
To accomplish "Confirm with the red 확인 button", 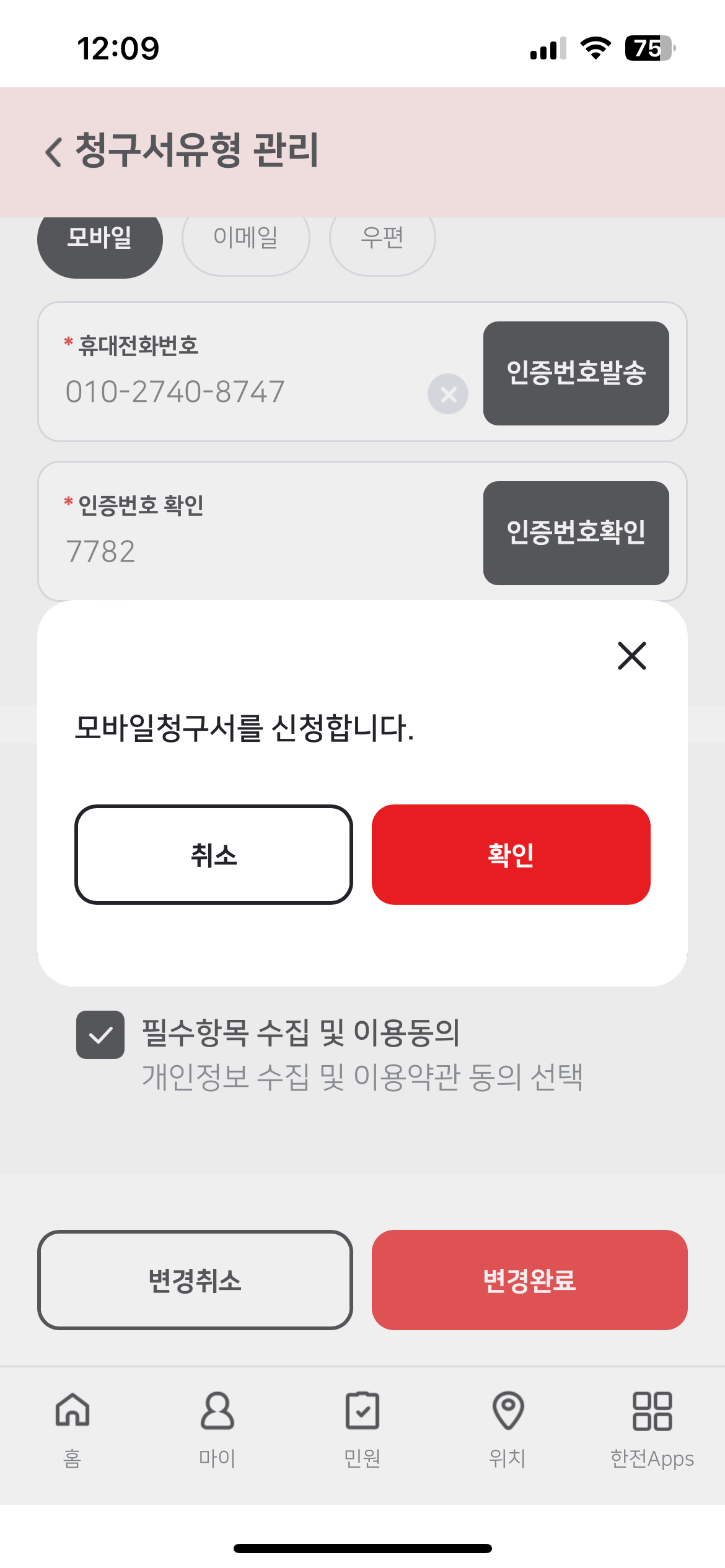I will coord(511,855).
